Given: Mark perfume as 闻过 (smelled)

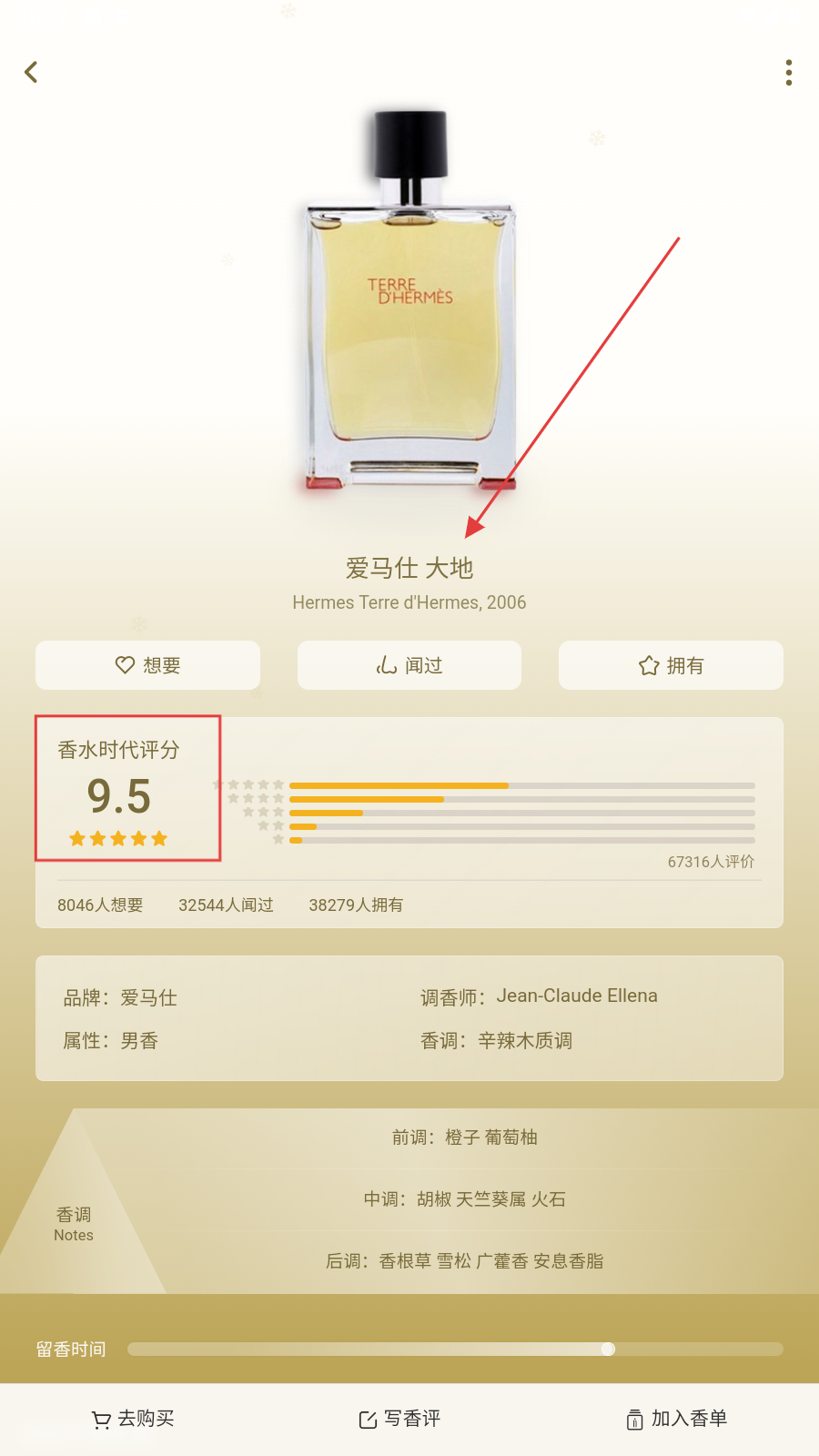Looking at the screenshot, I should click(409, 665).
